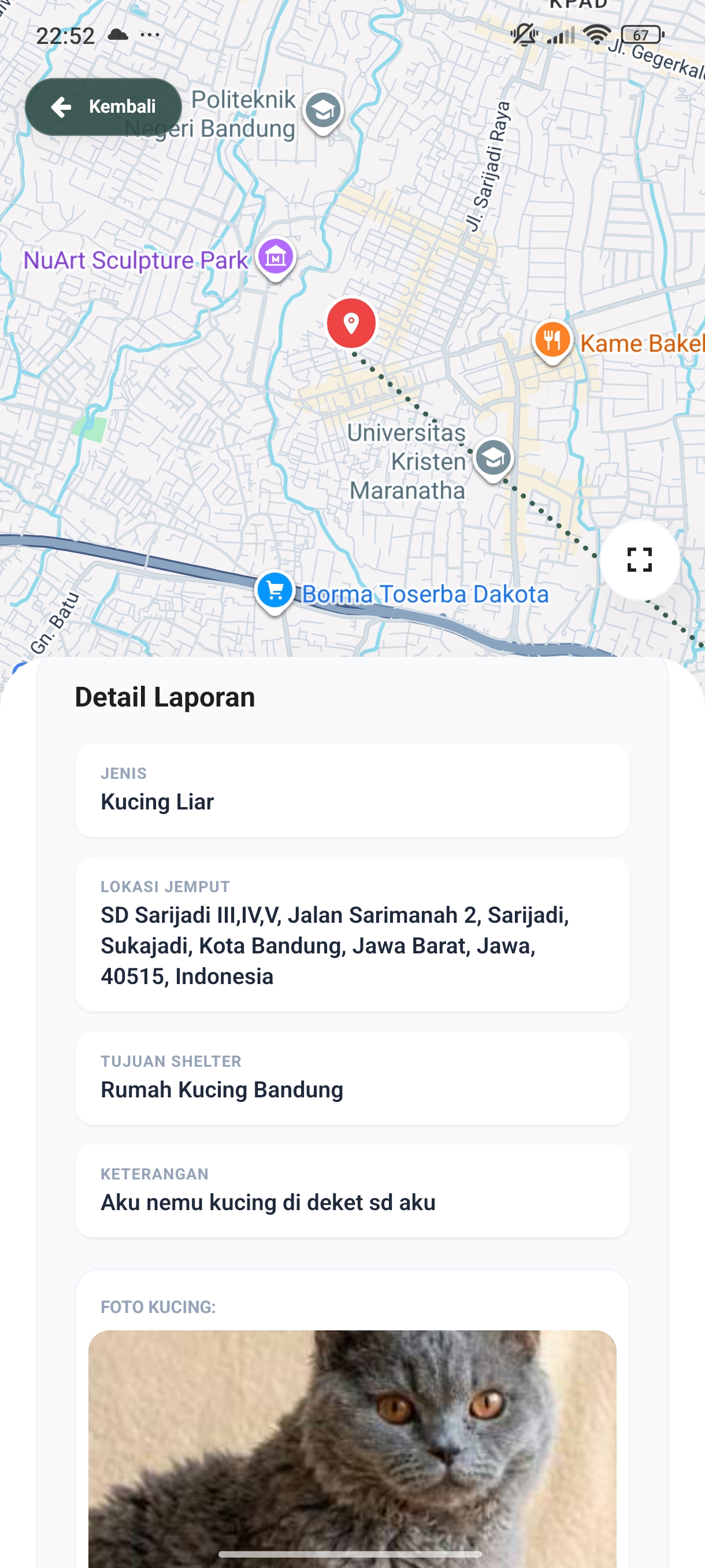Tap the red pickup location pin
705x1568 pixels.
point(351,323)
